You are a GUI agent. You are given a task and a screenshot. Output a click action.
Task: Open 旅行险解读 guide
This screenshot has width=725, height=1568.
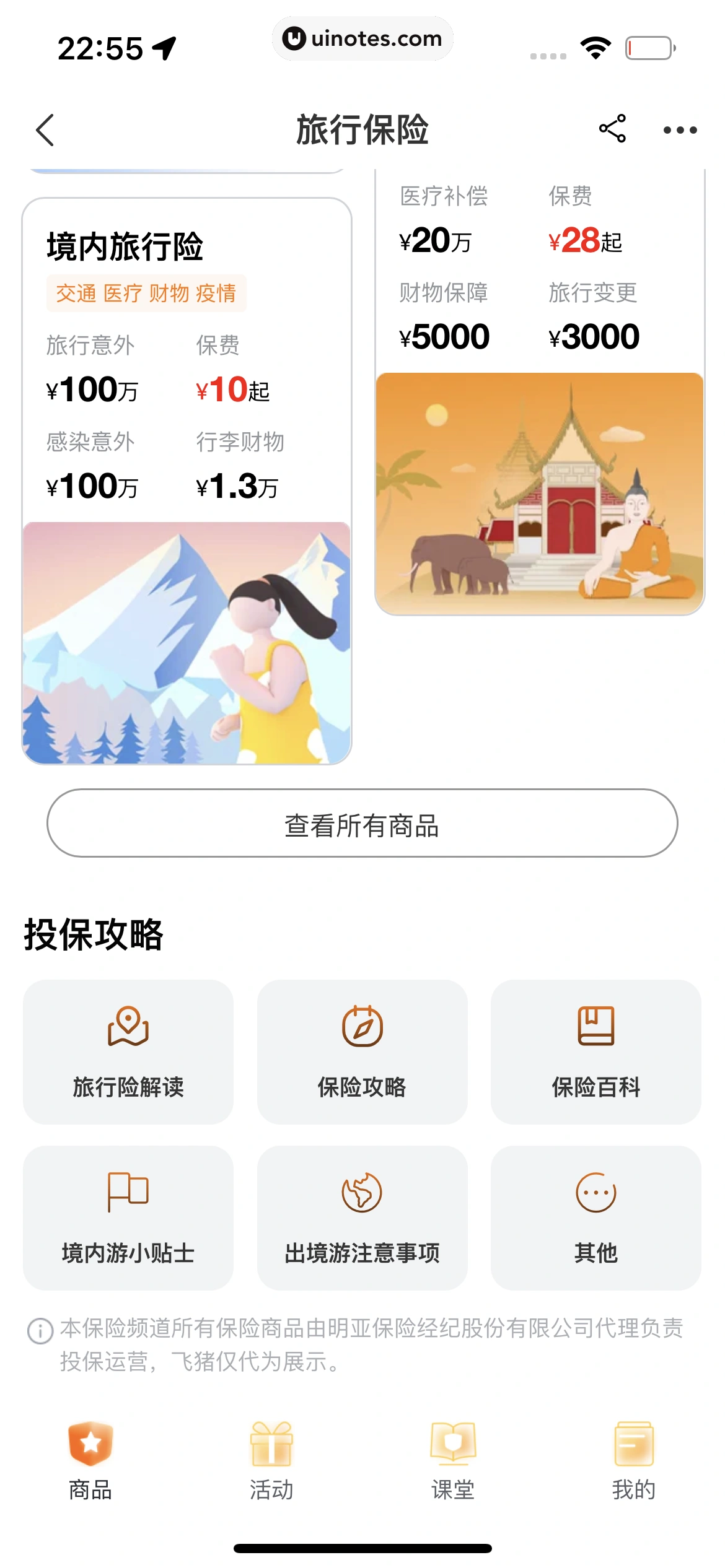tap(128, 1052)
